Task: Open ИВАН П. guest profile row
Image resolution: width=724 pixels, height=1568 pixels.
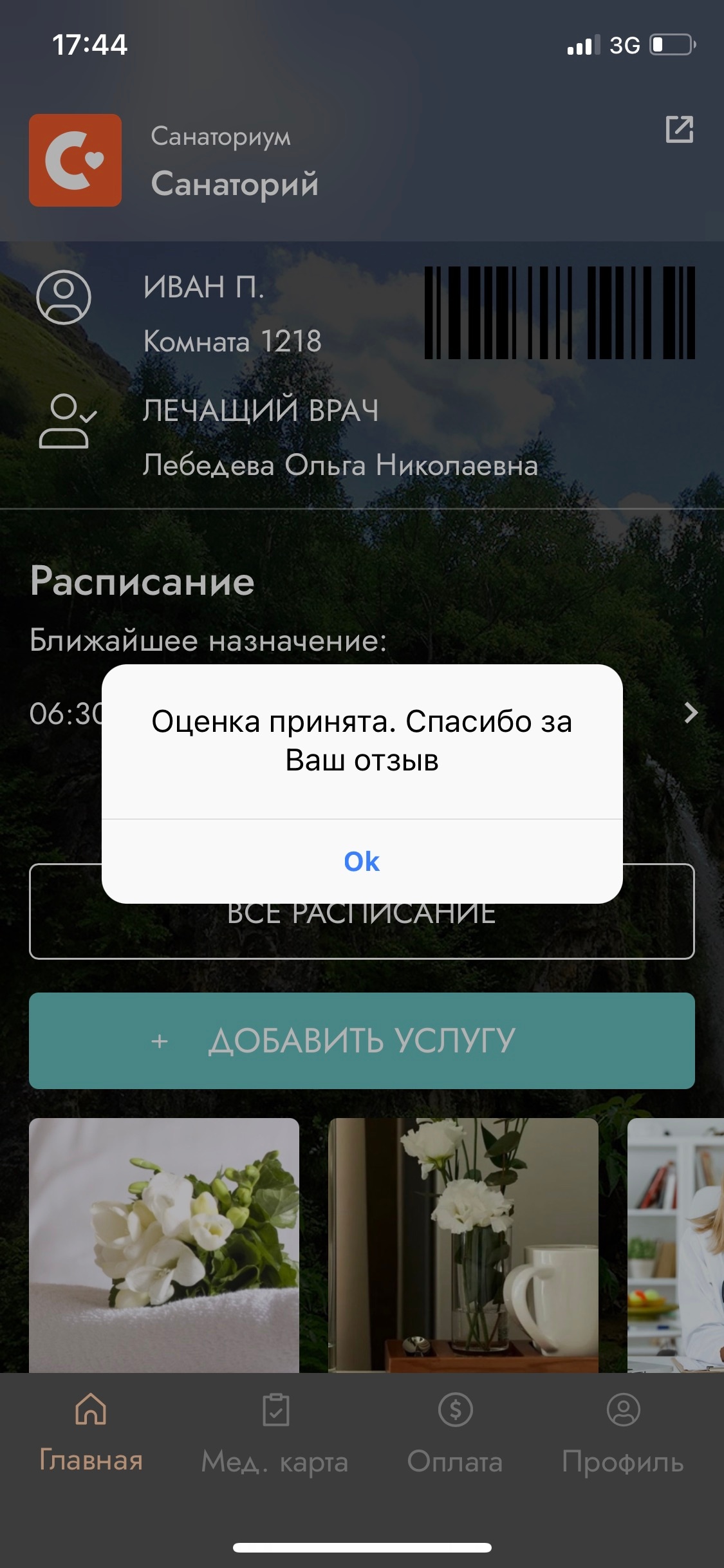Action: point(203,313)
